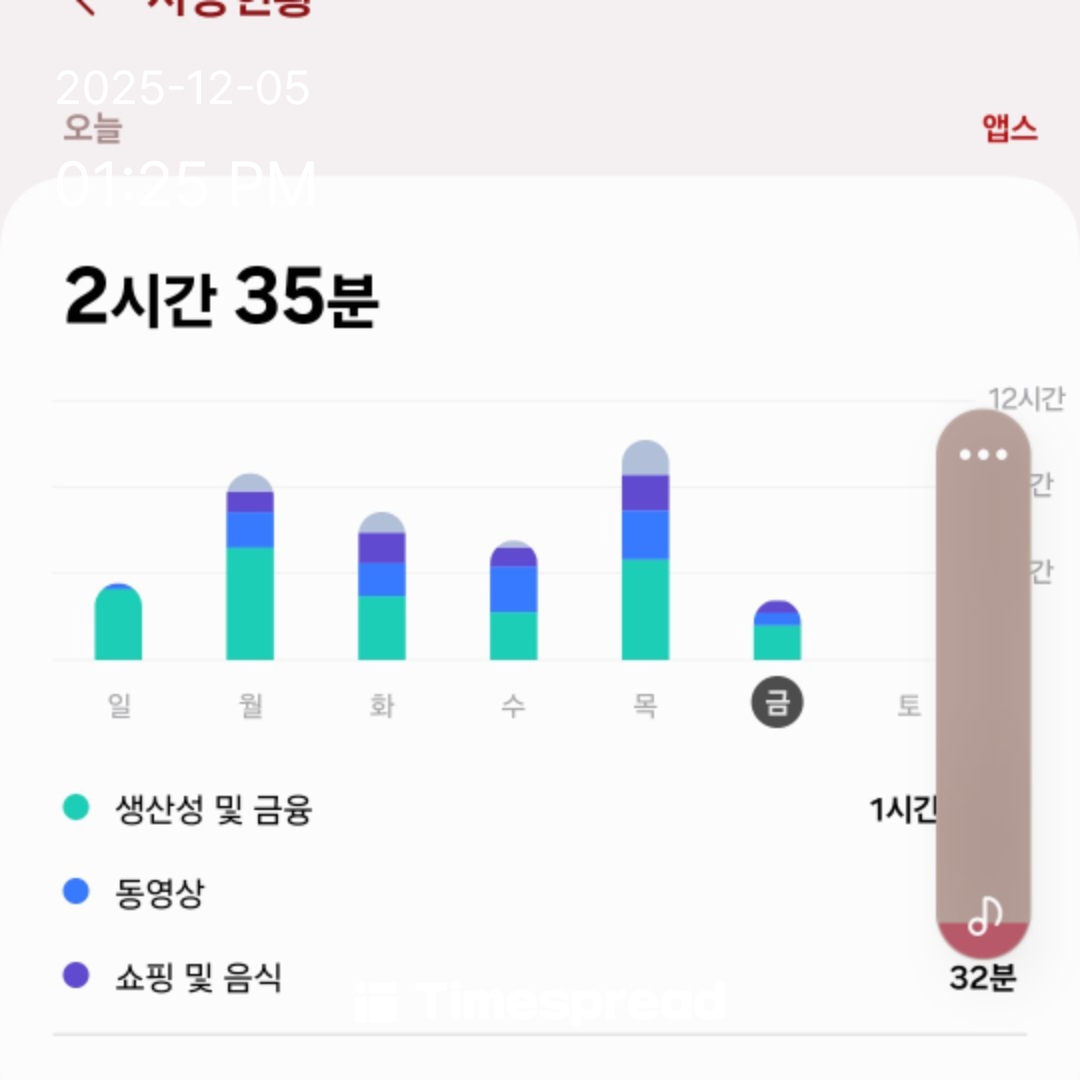Select Thursday (목) bar in chart
The image size is (1080, 1080).
click(645, 555)
